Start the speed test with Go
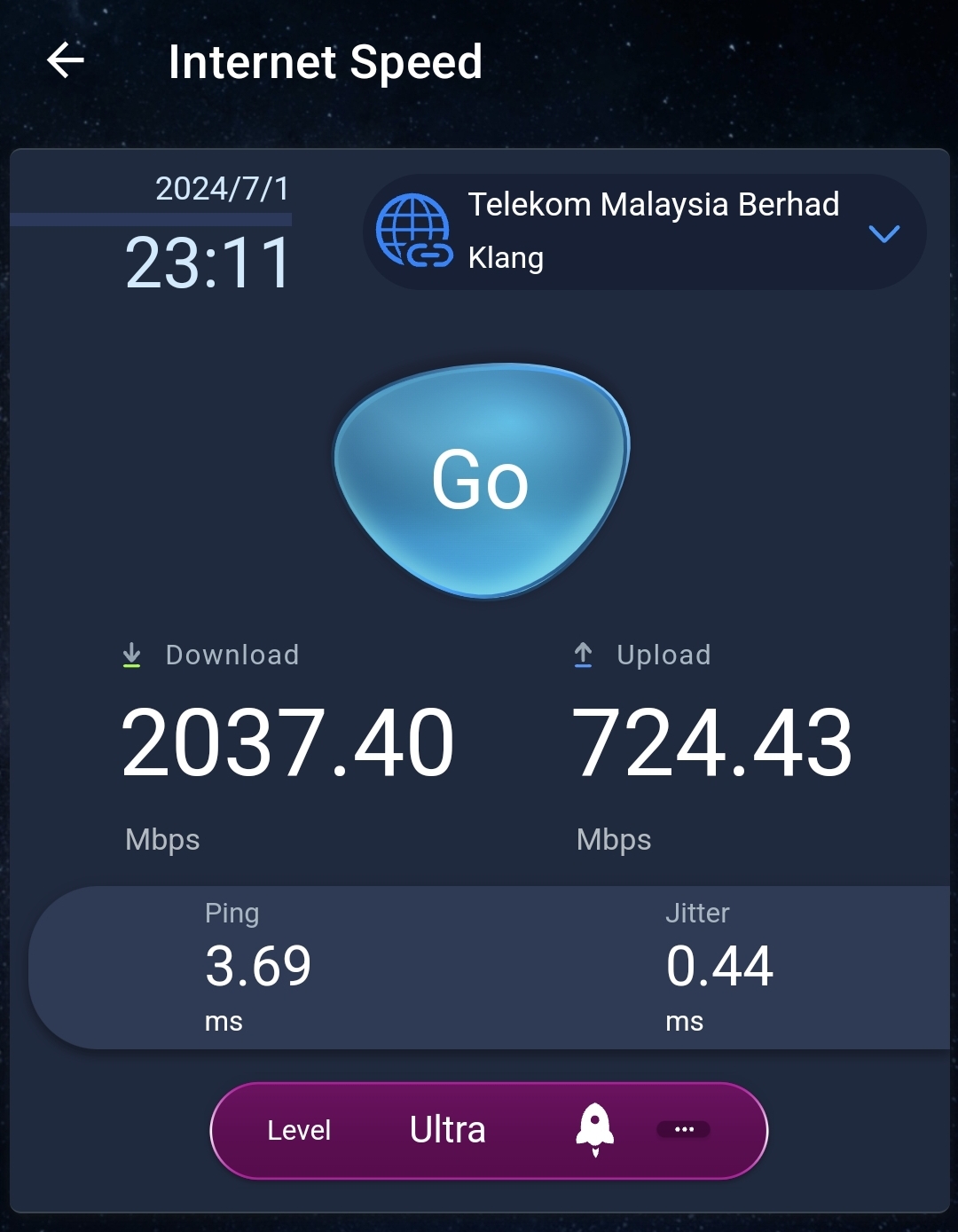The height and width of the screenshot is (1232, 958). pos(481,480)
